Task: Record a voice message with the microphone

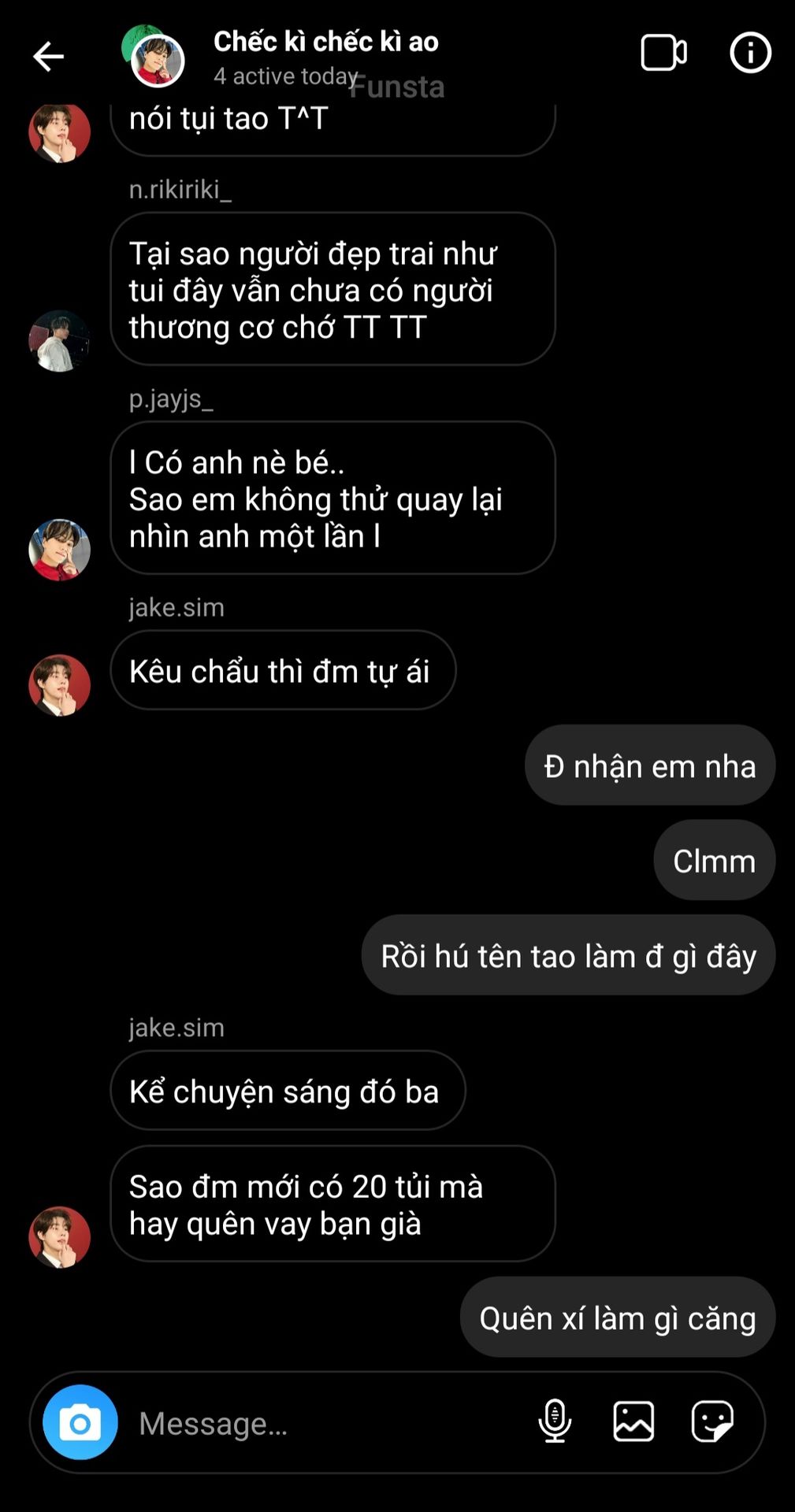Action: point(555,1421)
